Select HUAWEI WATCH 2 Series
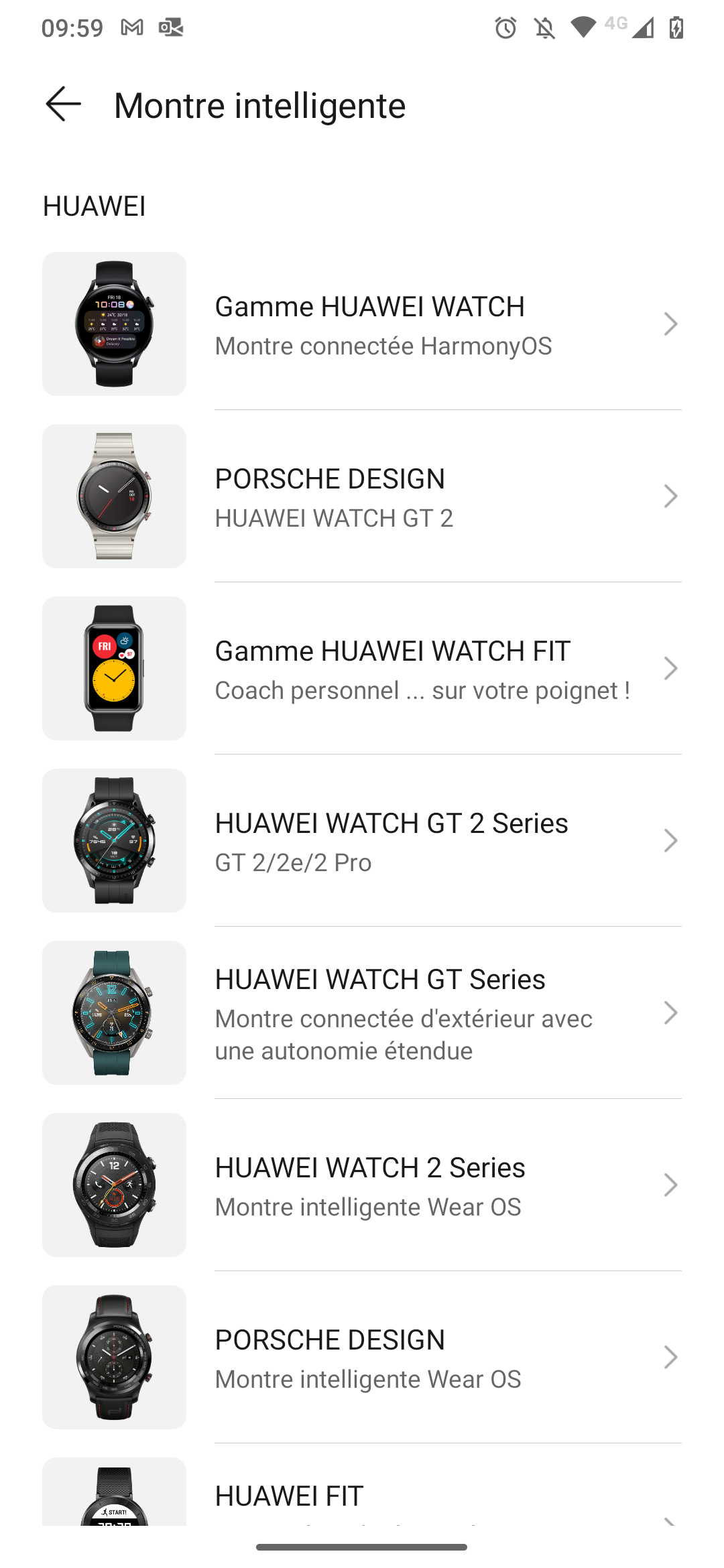This screenshot has height=1568, width=724. point(362,1185)
